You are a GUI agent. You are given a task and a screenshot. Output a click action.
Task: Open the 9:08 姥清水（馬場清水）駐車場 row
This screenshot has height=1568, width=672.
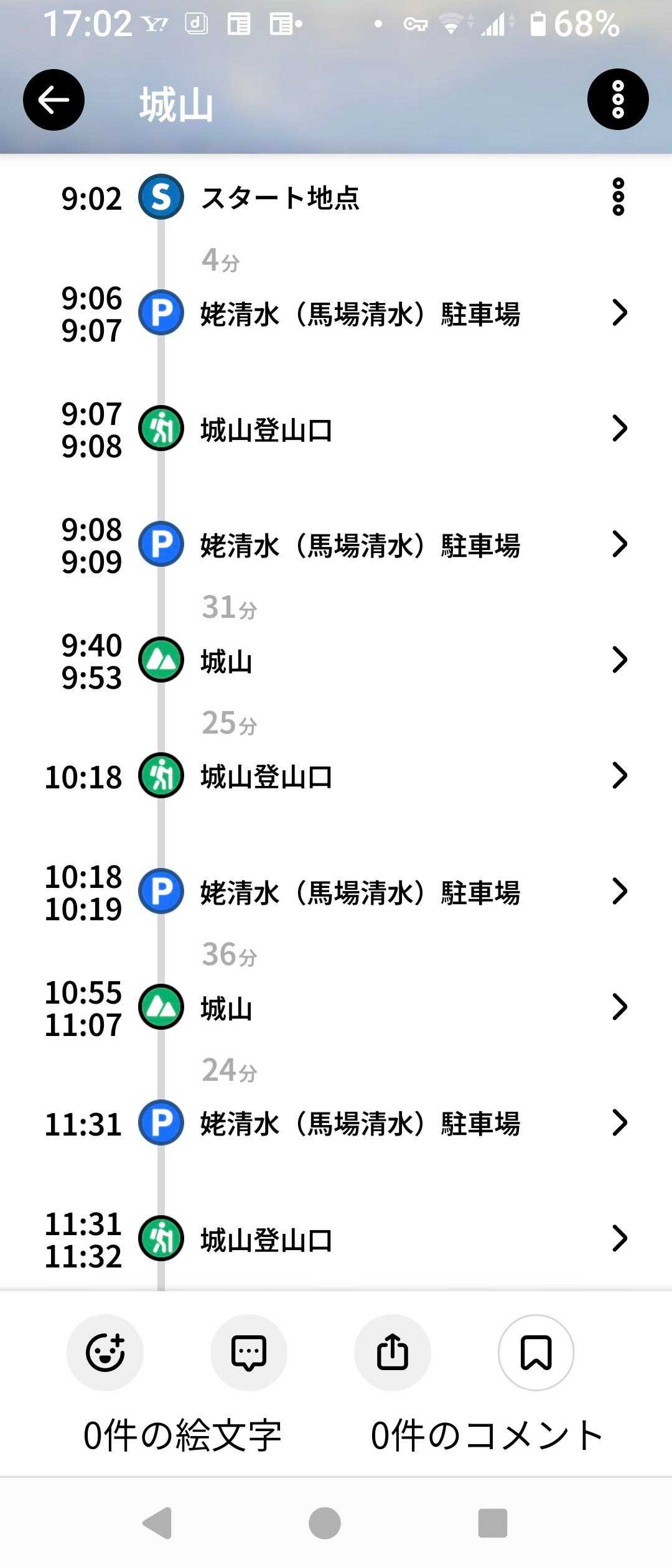[x=360, y=545]
